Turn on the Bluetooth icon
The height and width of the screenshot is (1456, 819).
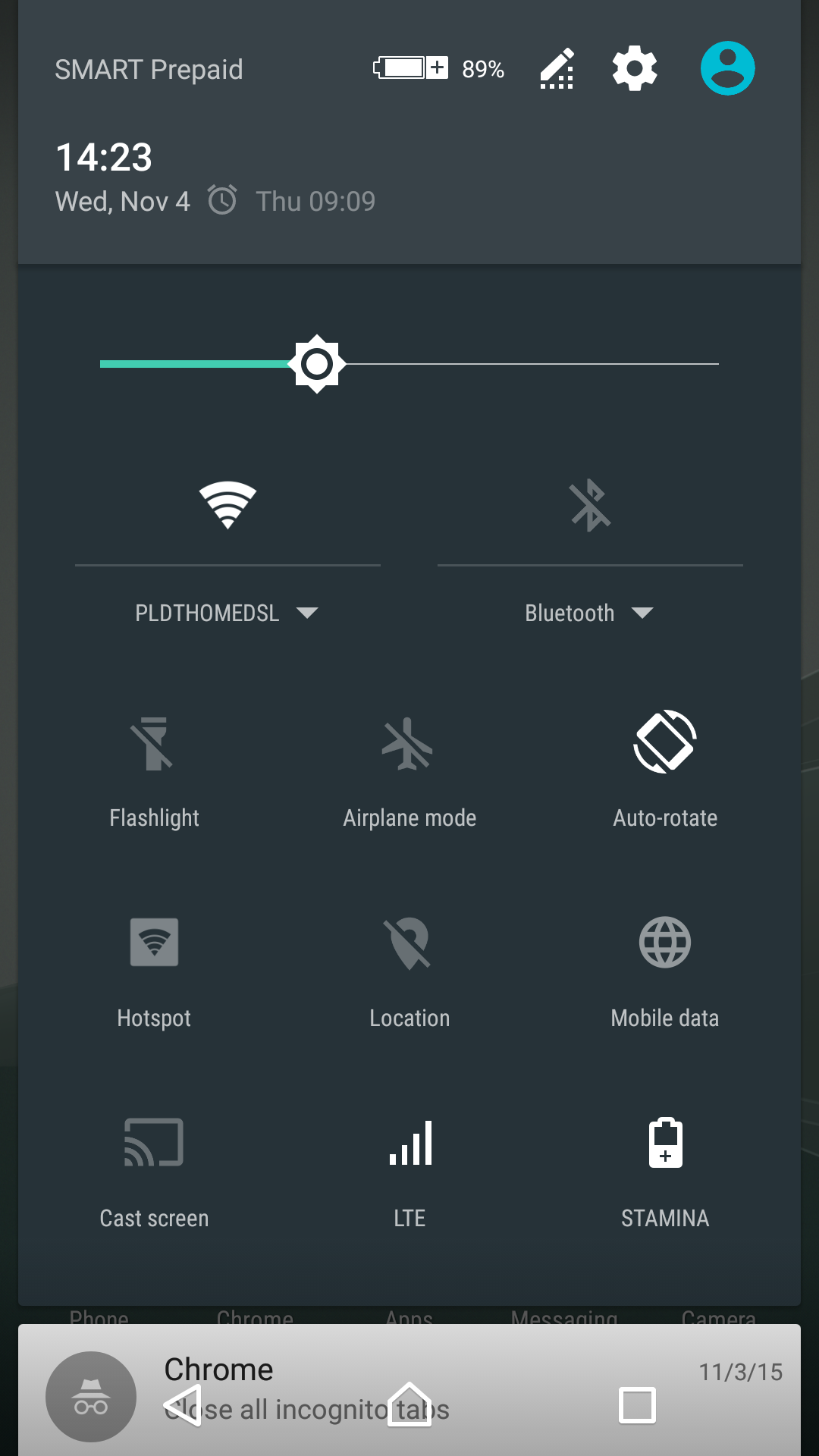pyautogui.click(x=590, y=505)
